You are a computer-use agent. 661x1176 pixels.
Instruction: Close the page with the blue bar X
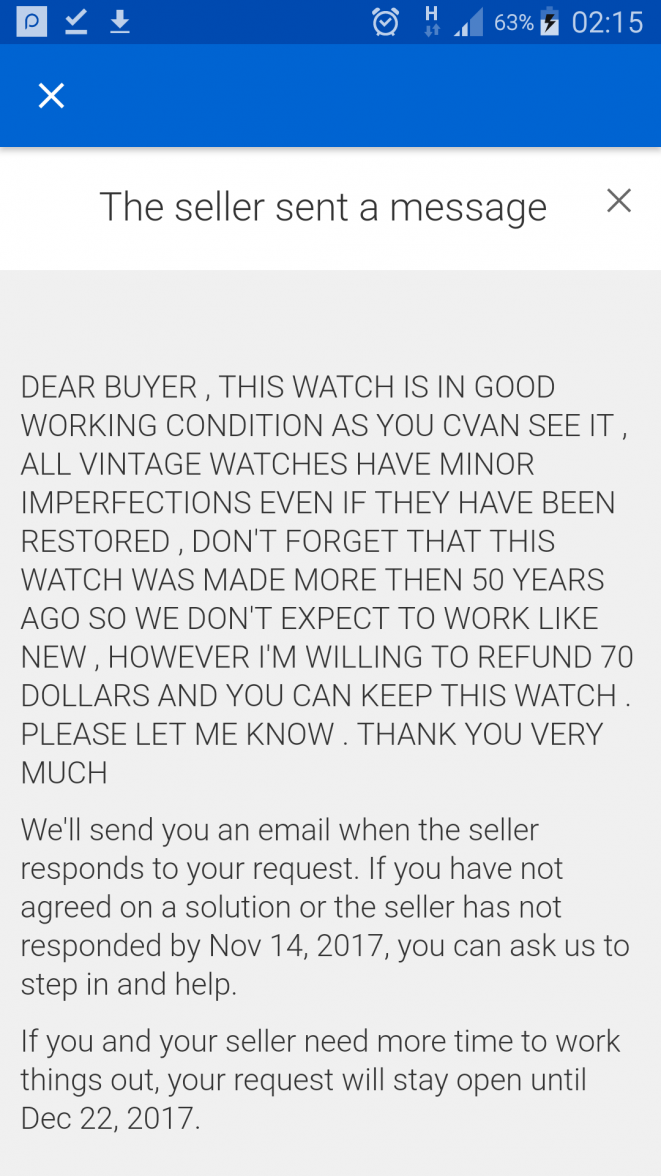51,96
